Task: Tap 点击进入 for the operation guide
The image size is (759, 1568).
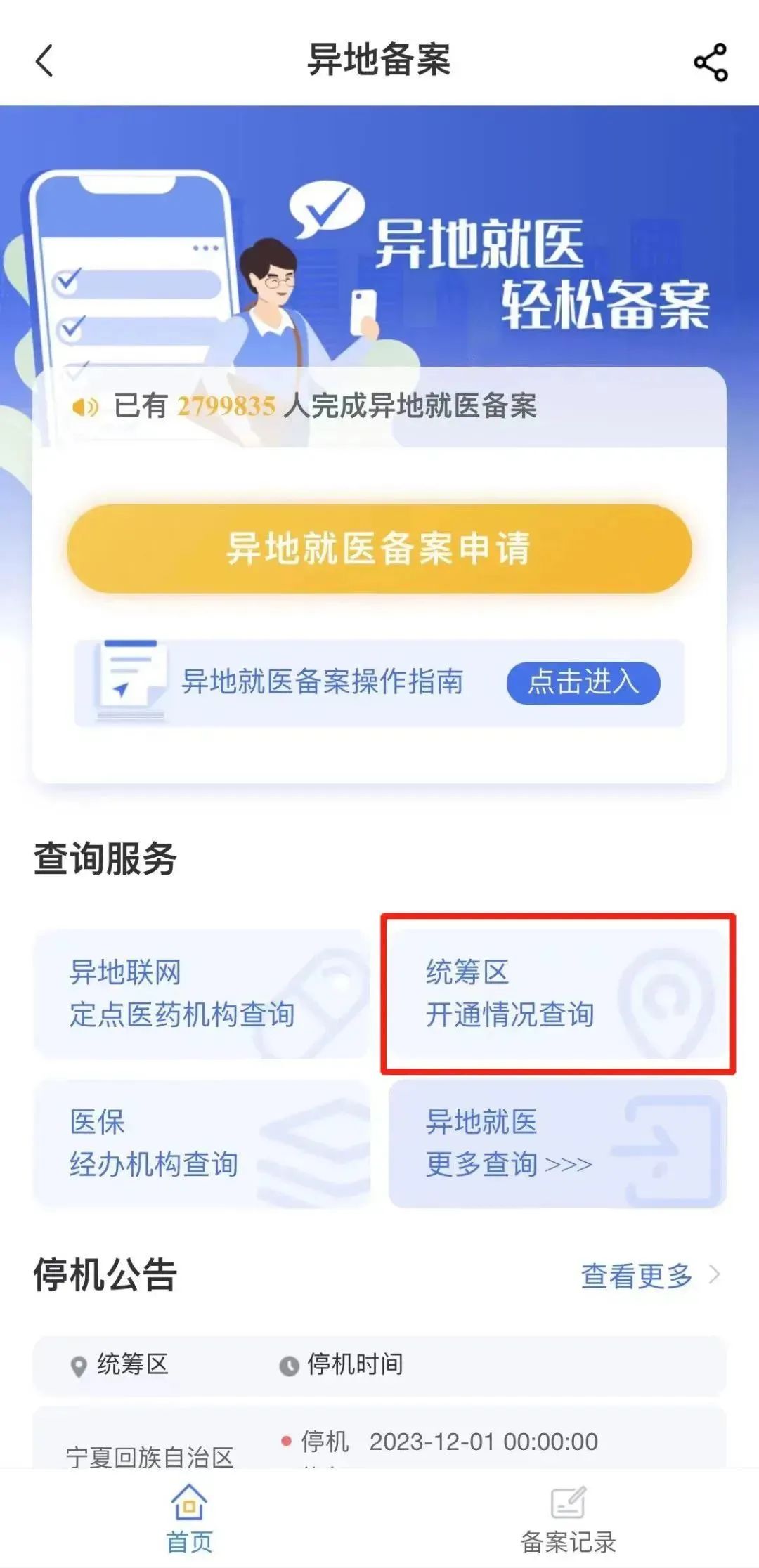Action: coord(583,682)
